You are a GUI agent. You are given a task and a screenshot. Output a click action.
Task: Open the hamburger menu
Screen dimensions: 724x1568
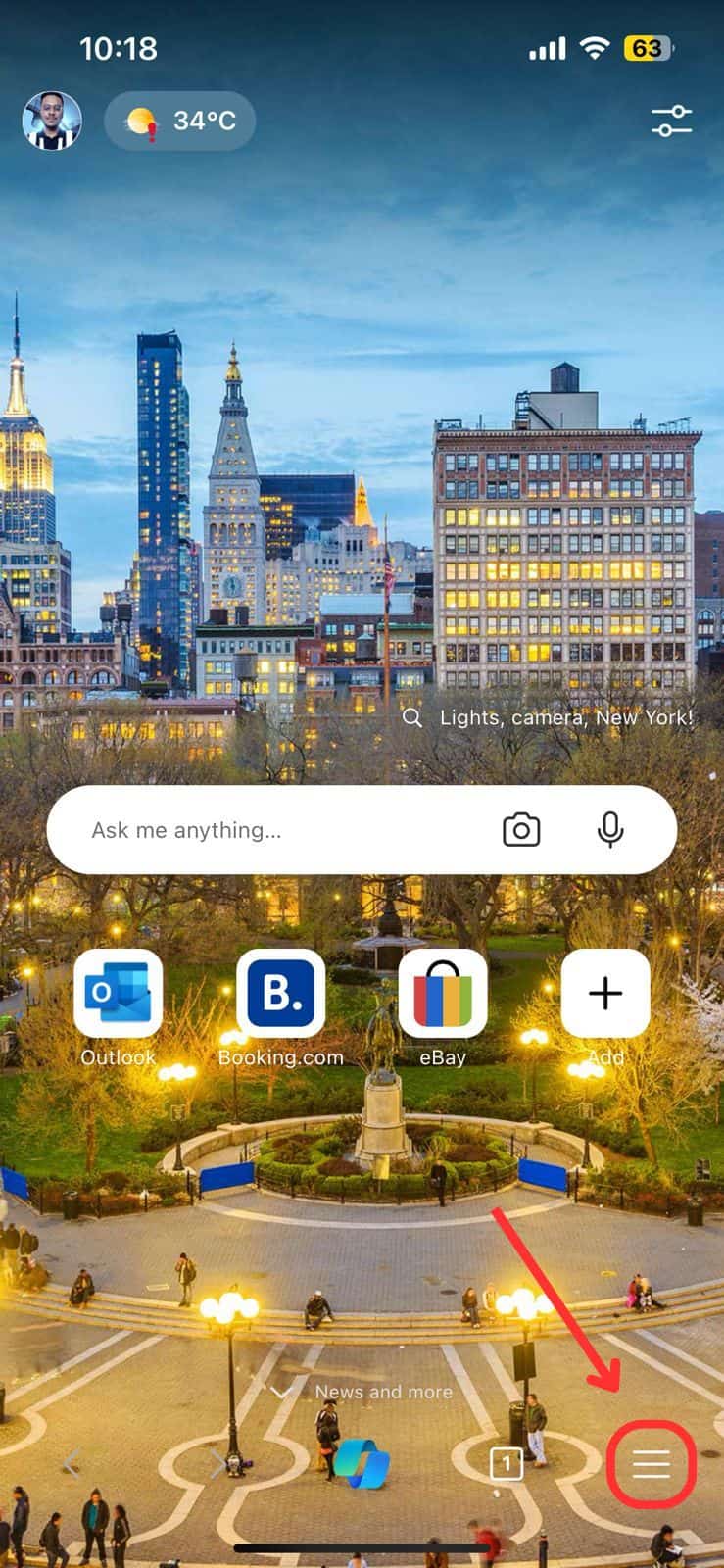(652, 1464)
